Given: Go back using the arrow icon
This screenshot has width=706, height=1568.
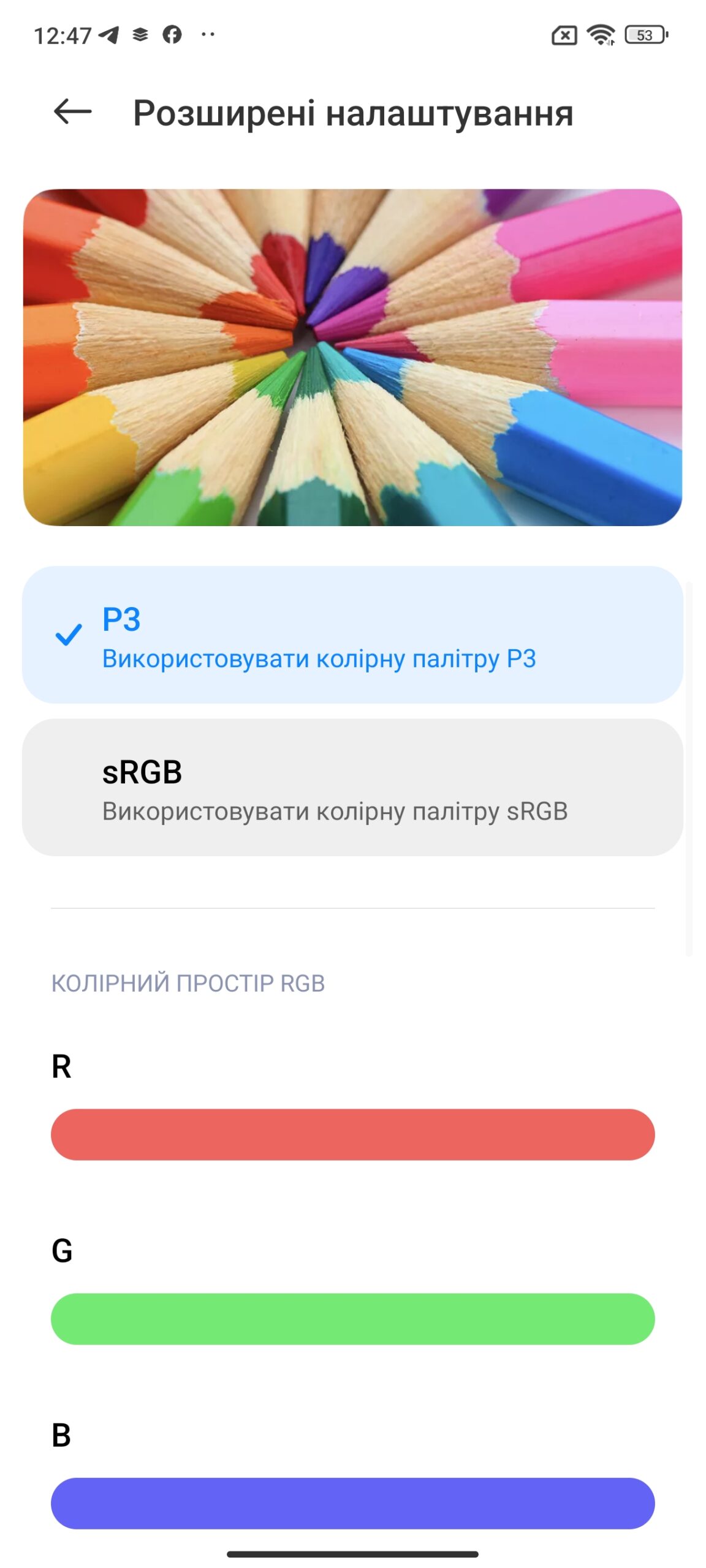Looking at the screenshot, I should click(x=72, y=112).
